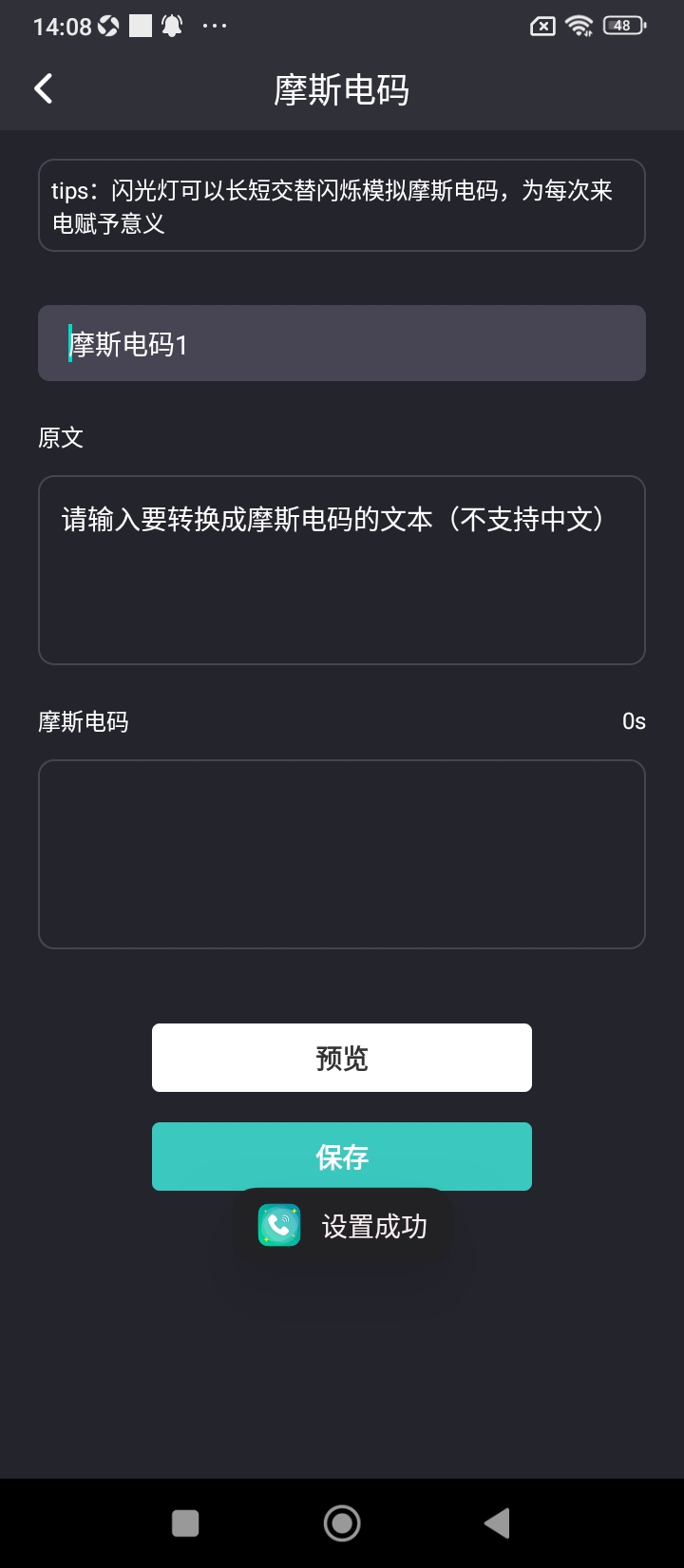Open the system home button
Screen dimensions: 684x1568
342,1523
